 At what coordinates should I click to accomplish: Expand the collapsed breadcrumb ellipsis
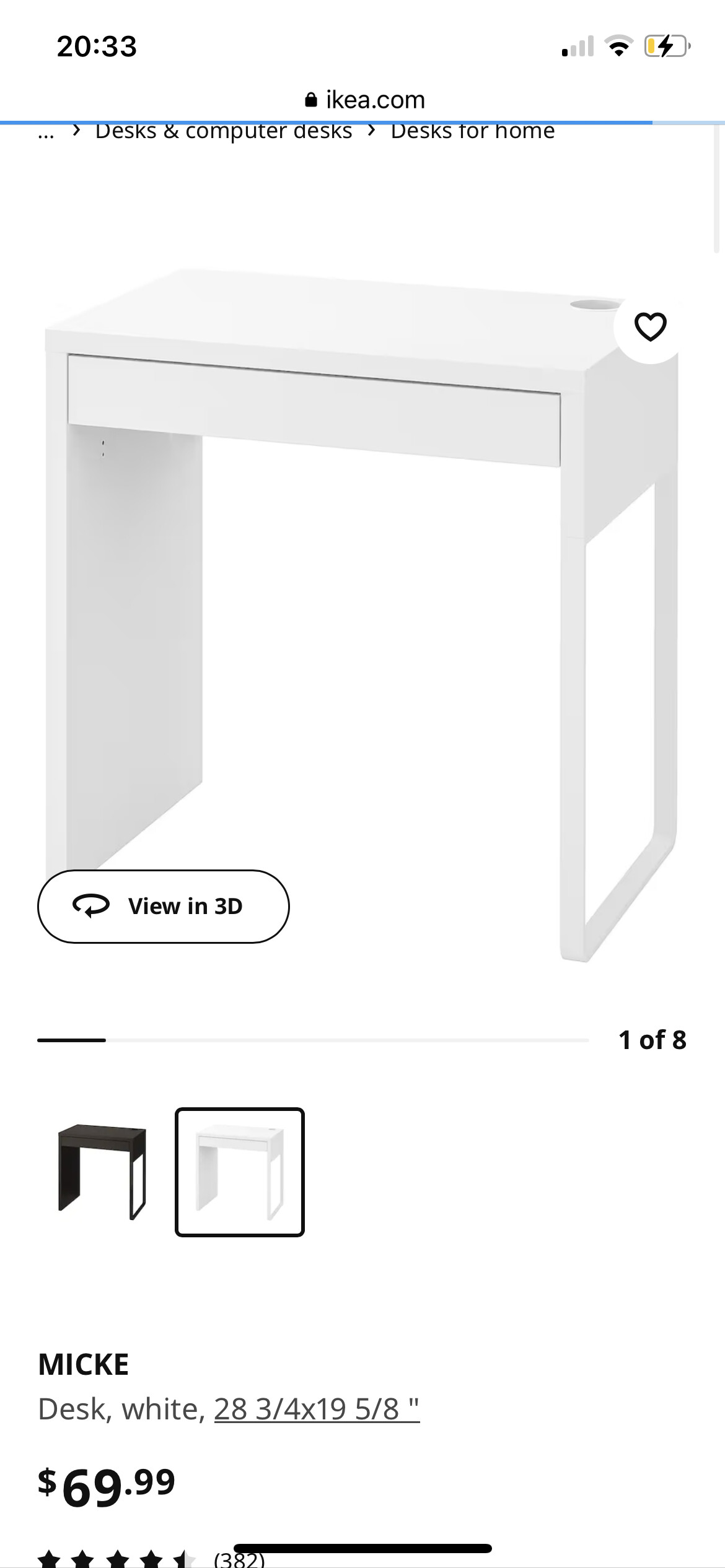tap(46, 133)
